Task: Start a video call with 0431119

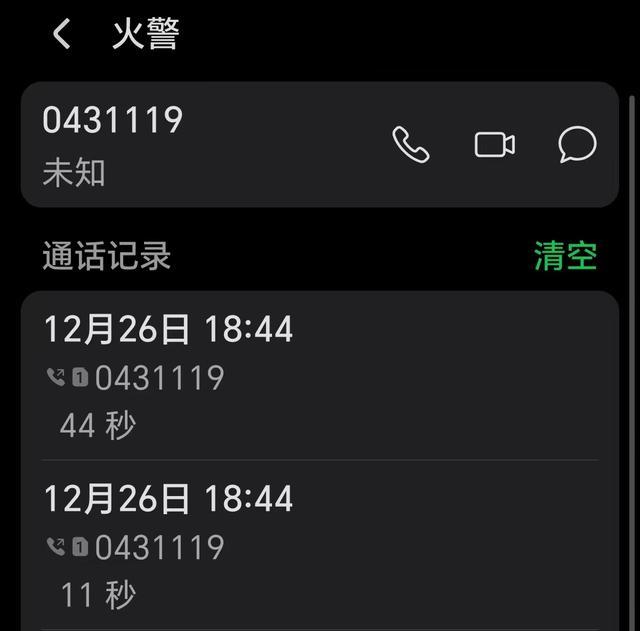Action: tap(494, 145)
